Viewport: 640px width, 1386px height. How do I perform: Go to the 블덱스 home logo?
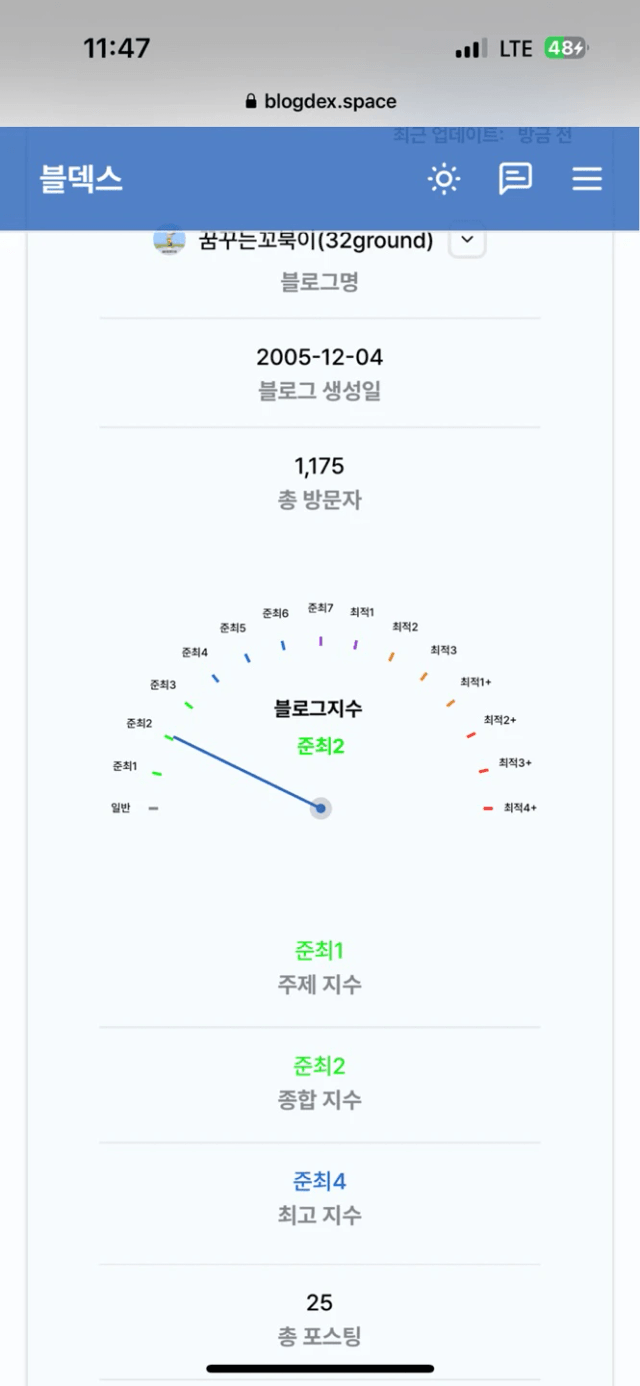coord(81,179)
